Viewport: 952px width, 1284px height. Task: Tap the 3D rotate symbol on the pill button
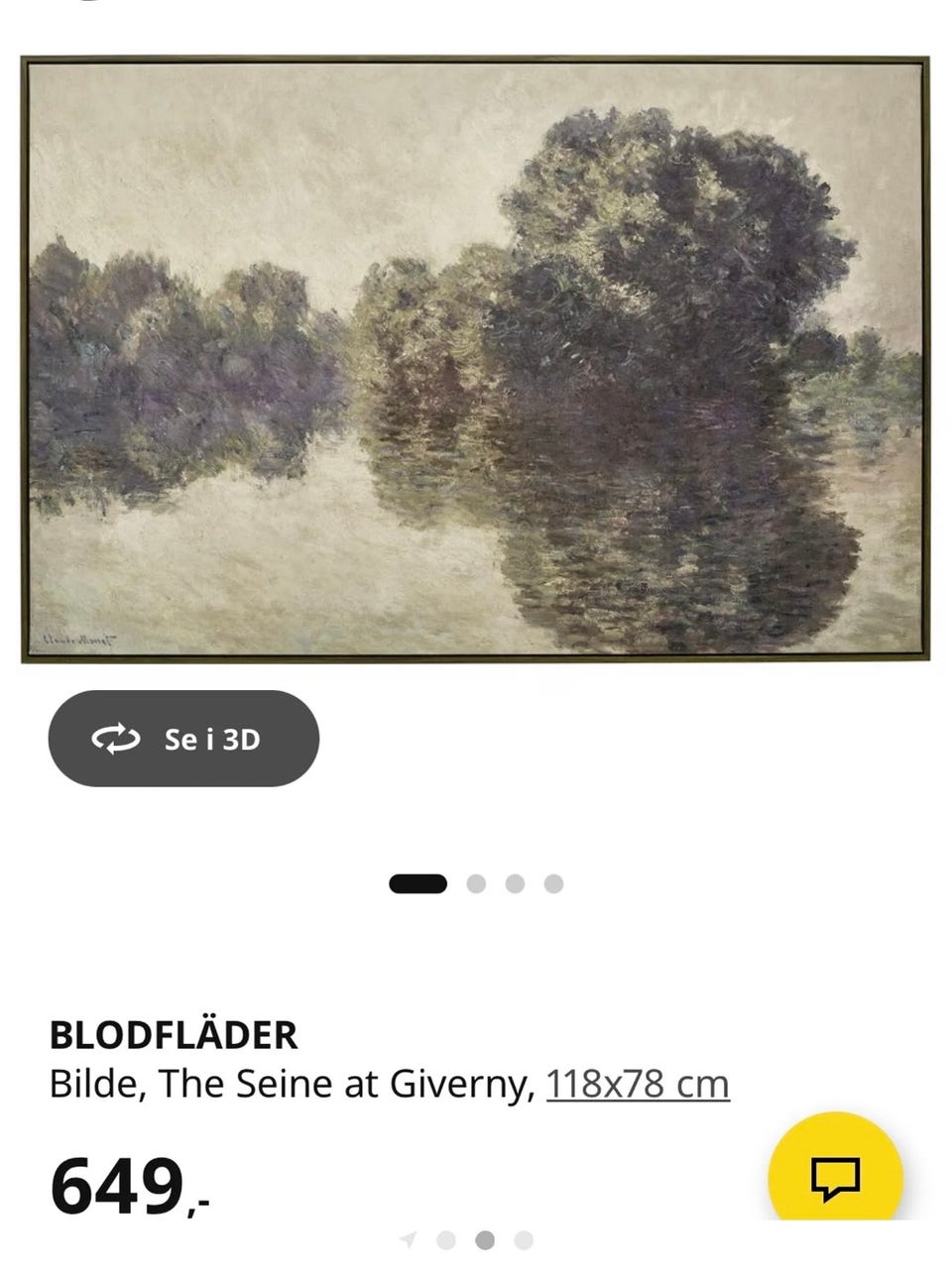(x=118, y=738)
